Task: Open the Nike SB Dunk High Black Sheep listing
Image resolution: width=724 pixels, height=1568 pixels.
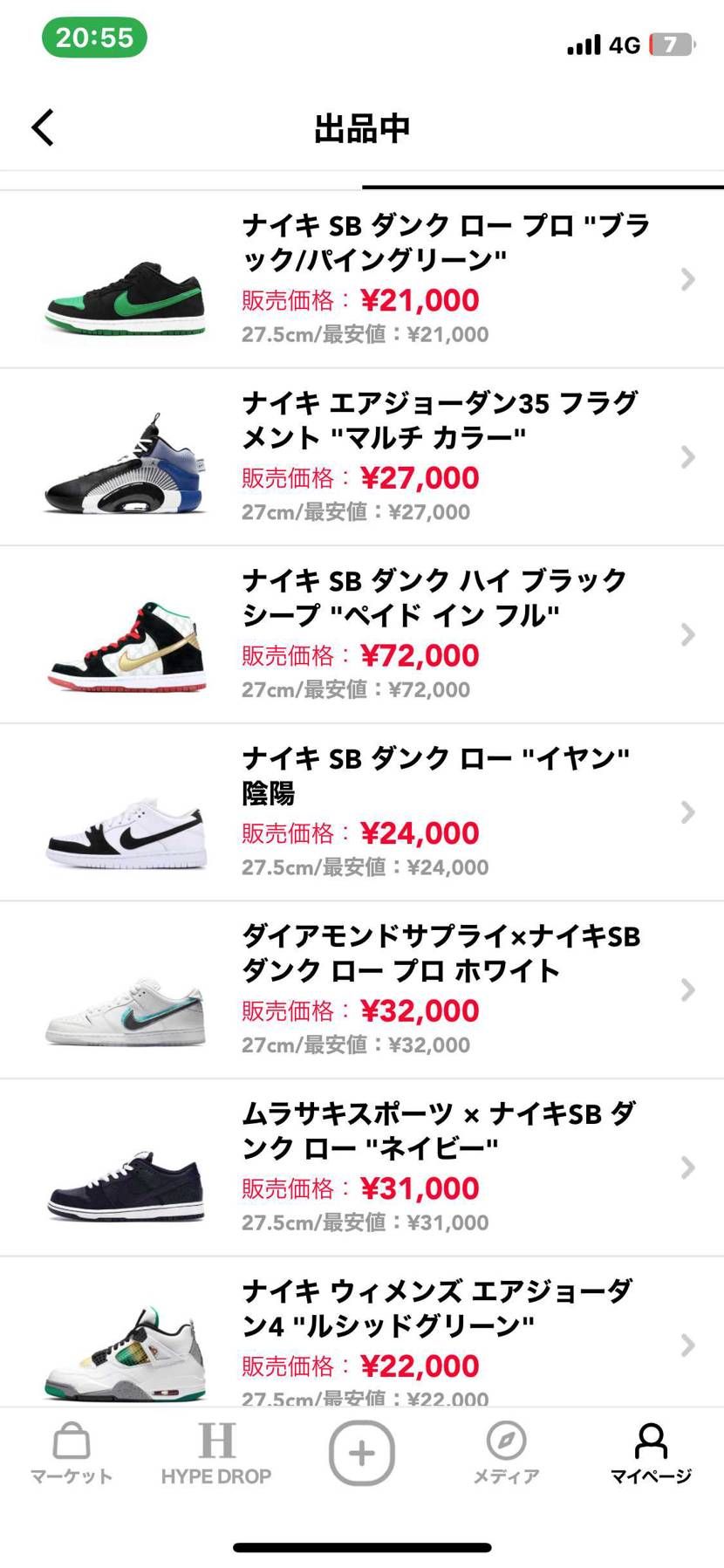Action: point(688,634)
